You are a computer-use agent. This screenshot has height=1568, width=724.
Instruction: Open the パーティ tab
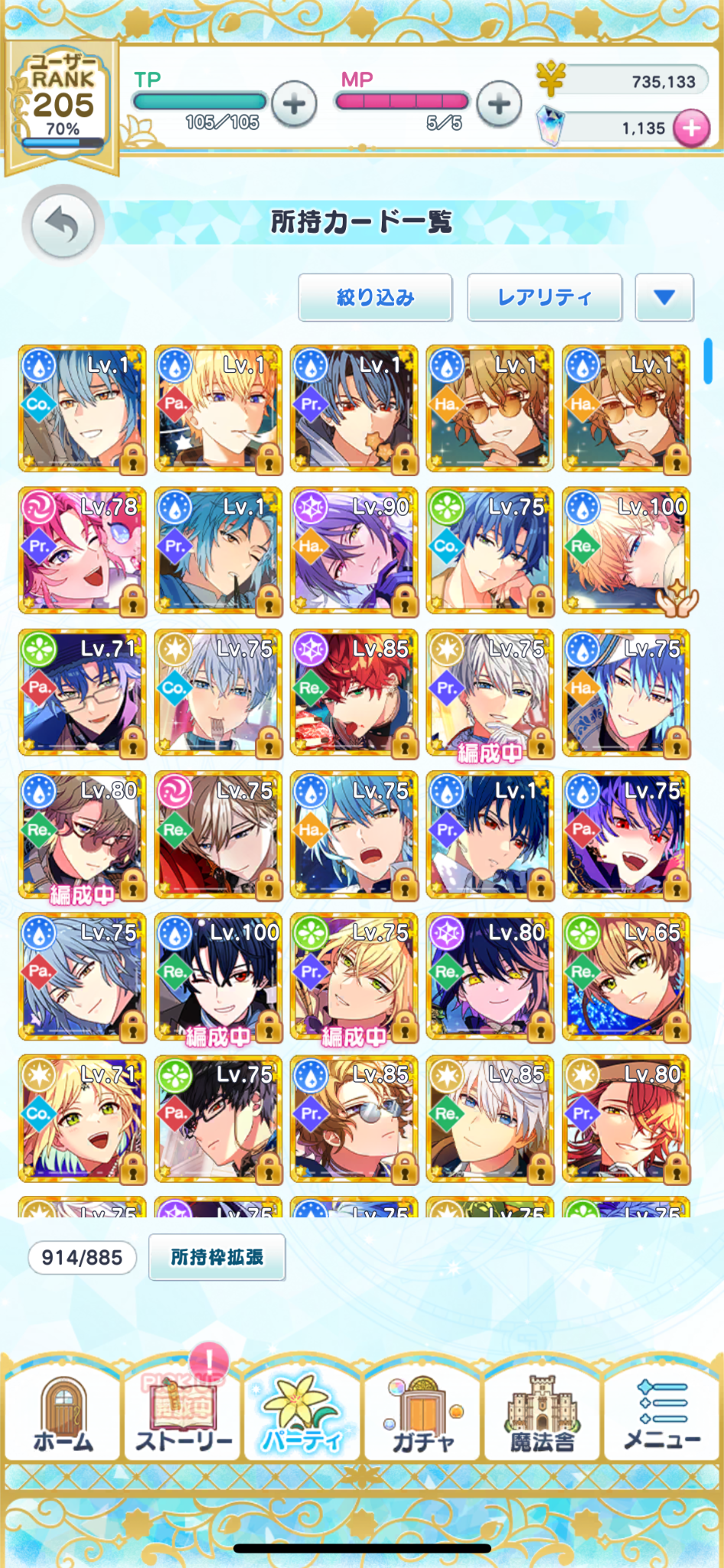[302, 1416]
